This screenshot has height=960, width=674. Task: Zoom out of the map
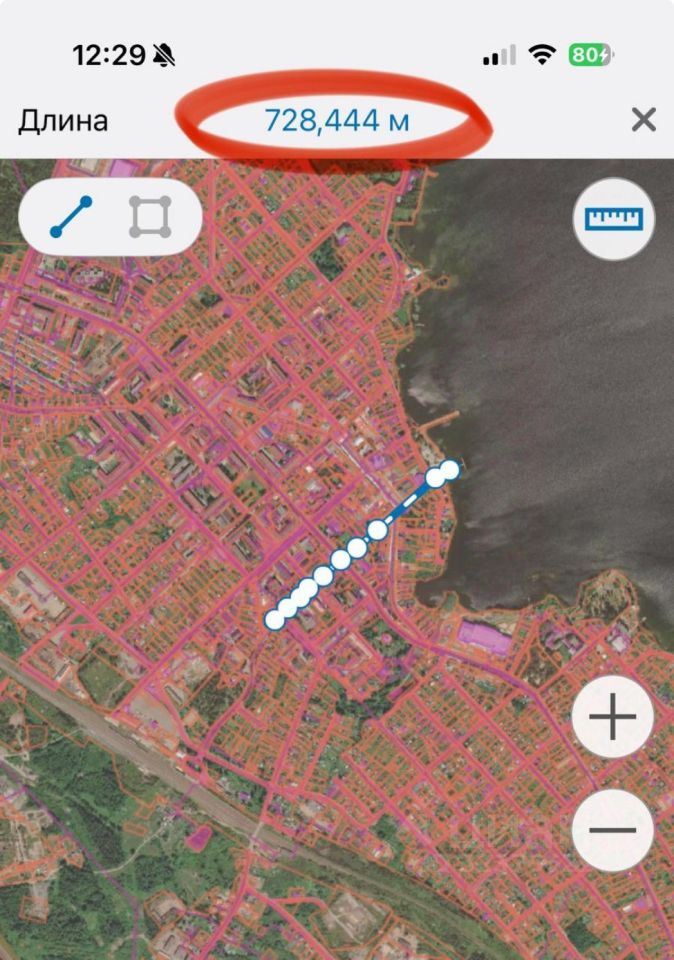[612, 830]
